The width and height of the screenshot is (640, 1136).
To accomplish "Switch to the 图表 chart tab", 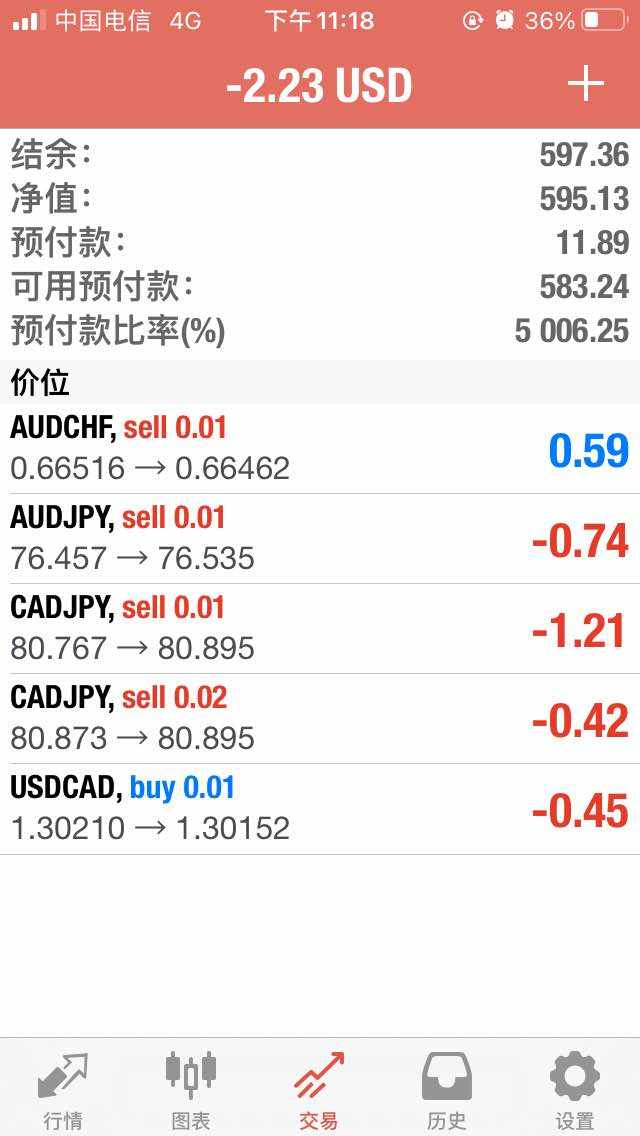I will (x=191, y=1089).
